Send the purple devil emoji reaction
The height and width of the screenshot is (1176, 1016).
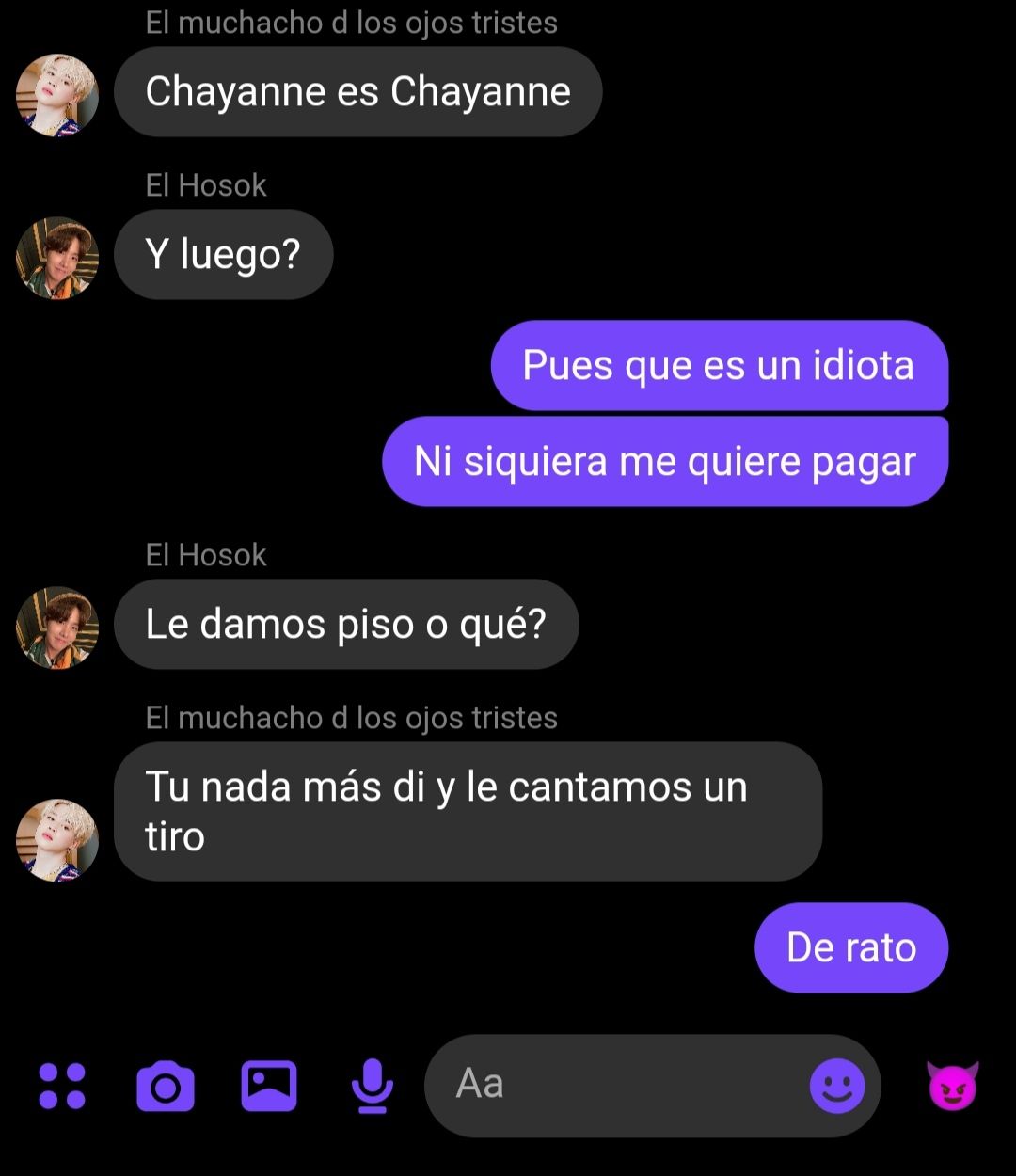pos(952,1086)
